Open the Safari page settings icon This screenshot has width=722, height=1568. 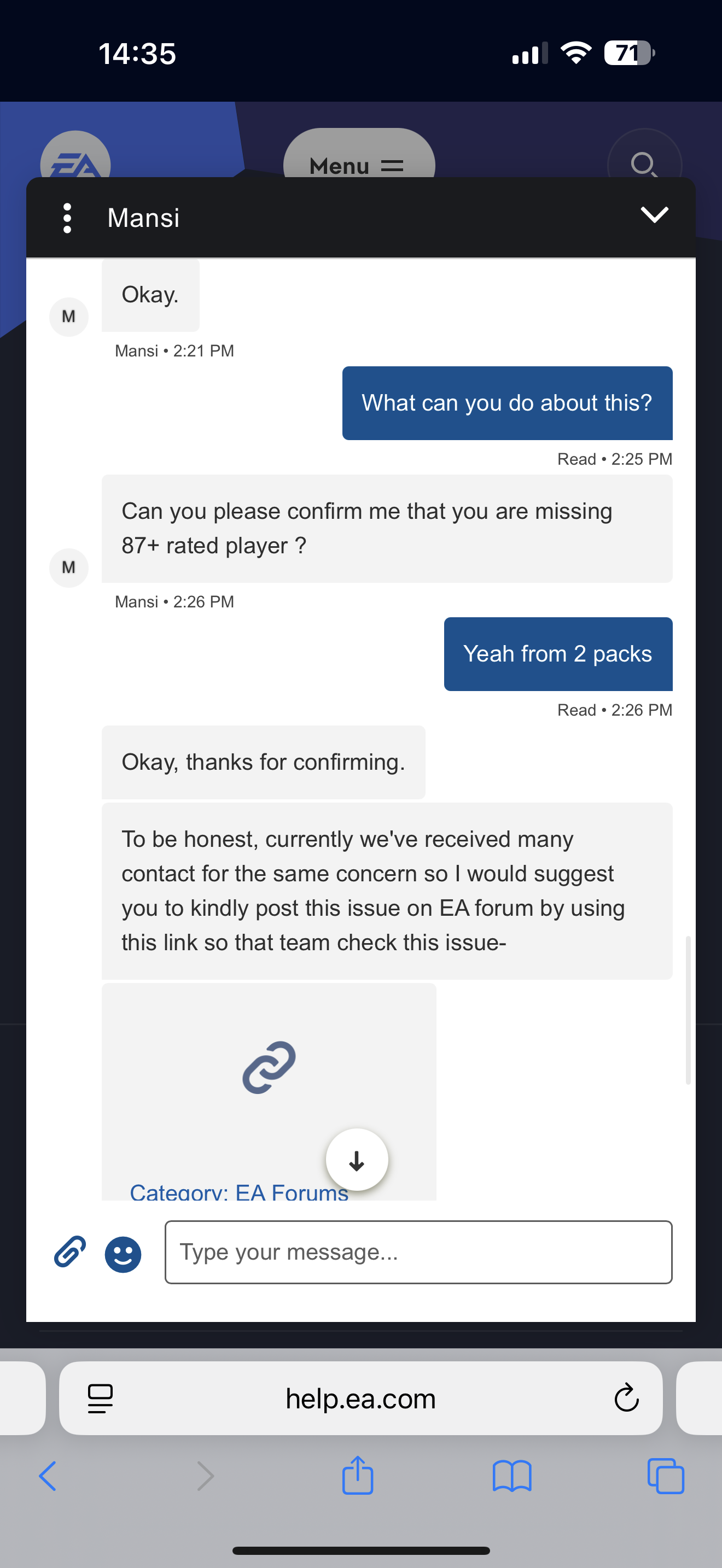[101, 1398]
